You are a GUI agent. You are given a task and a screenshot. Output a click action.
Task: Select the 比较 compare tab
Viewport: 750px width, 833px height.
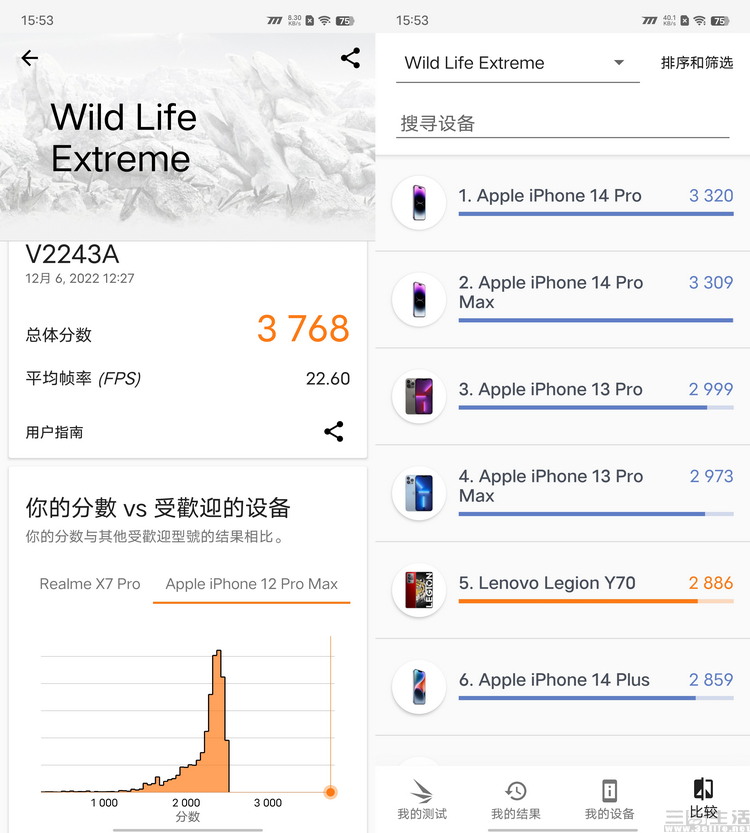[703, 799]
